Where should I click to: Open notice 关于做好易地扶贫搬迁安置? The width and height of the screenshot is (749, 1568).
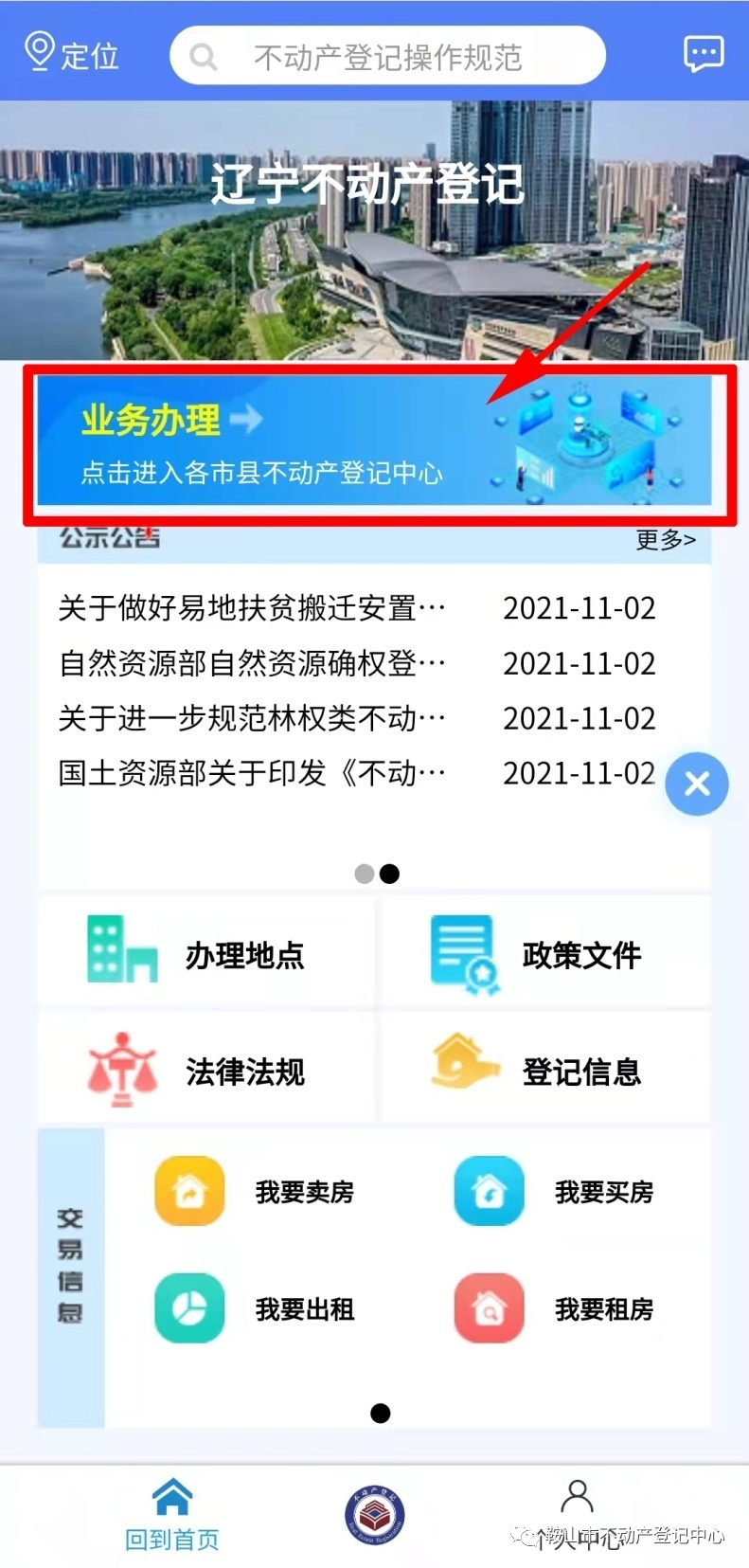pos(252,607)
